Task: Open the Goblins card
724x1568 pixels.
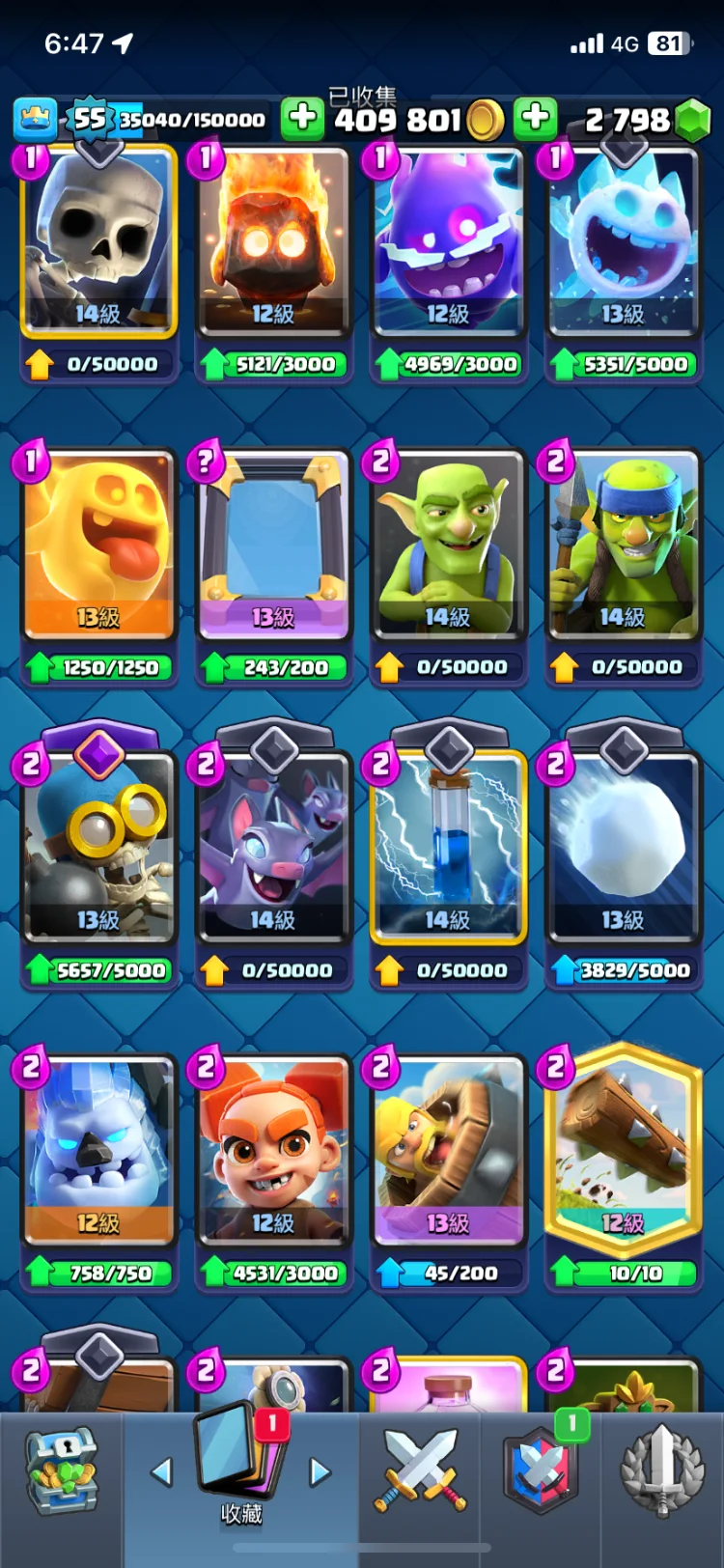Action: (448, 546)
